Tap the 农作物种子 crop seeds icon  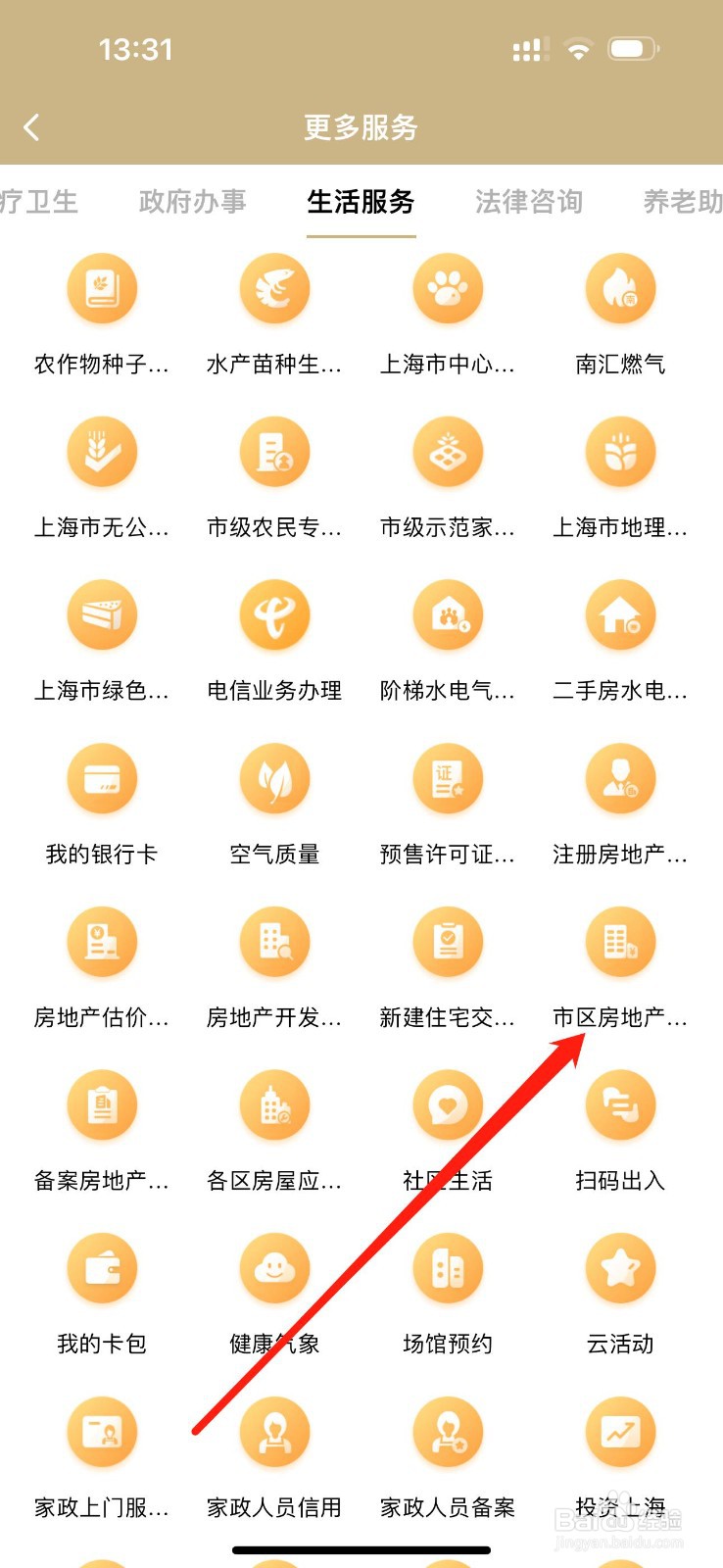[x=102, y=288]
